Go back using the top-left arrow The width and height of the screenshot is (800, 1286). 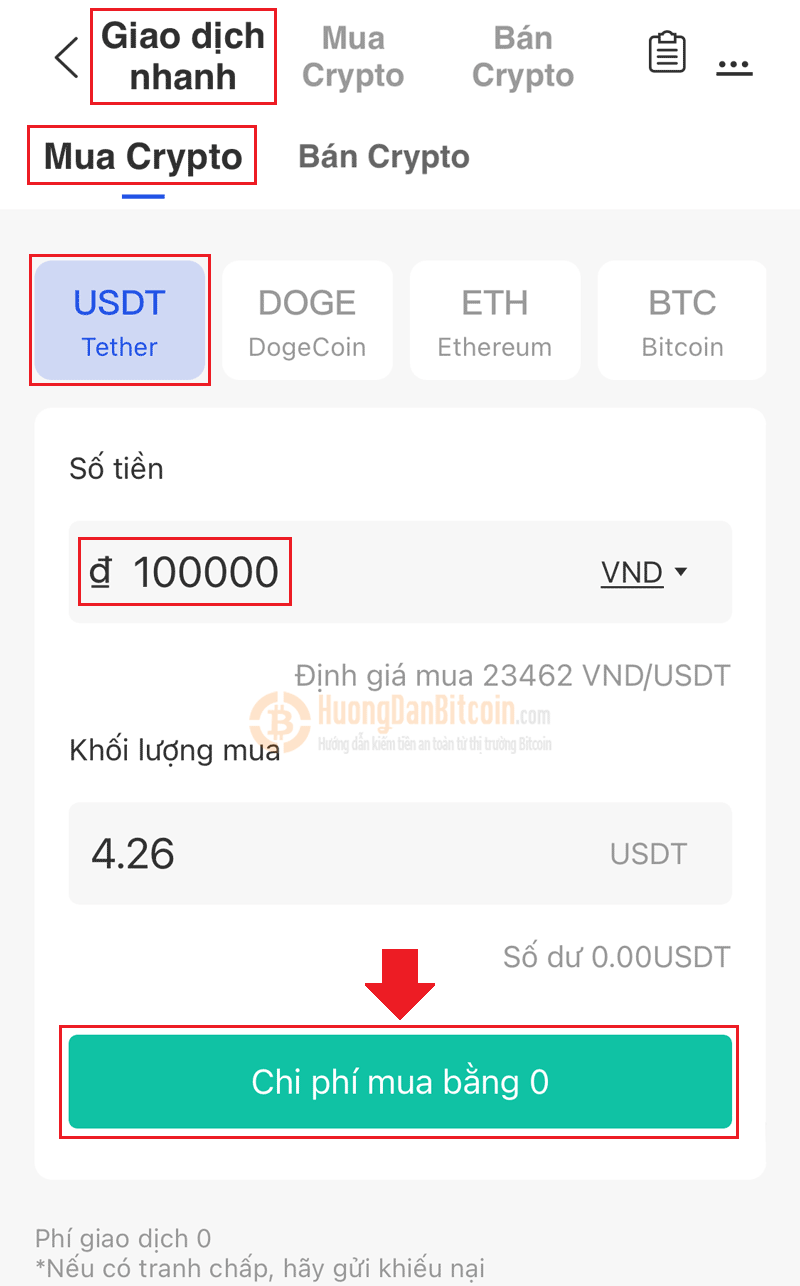click(x=66, y=57)
